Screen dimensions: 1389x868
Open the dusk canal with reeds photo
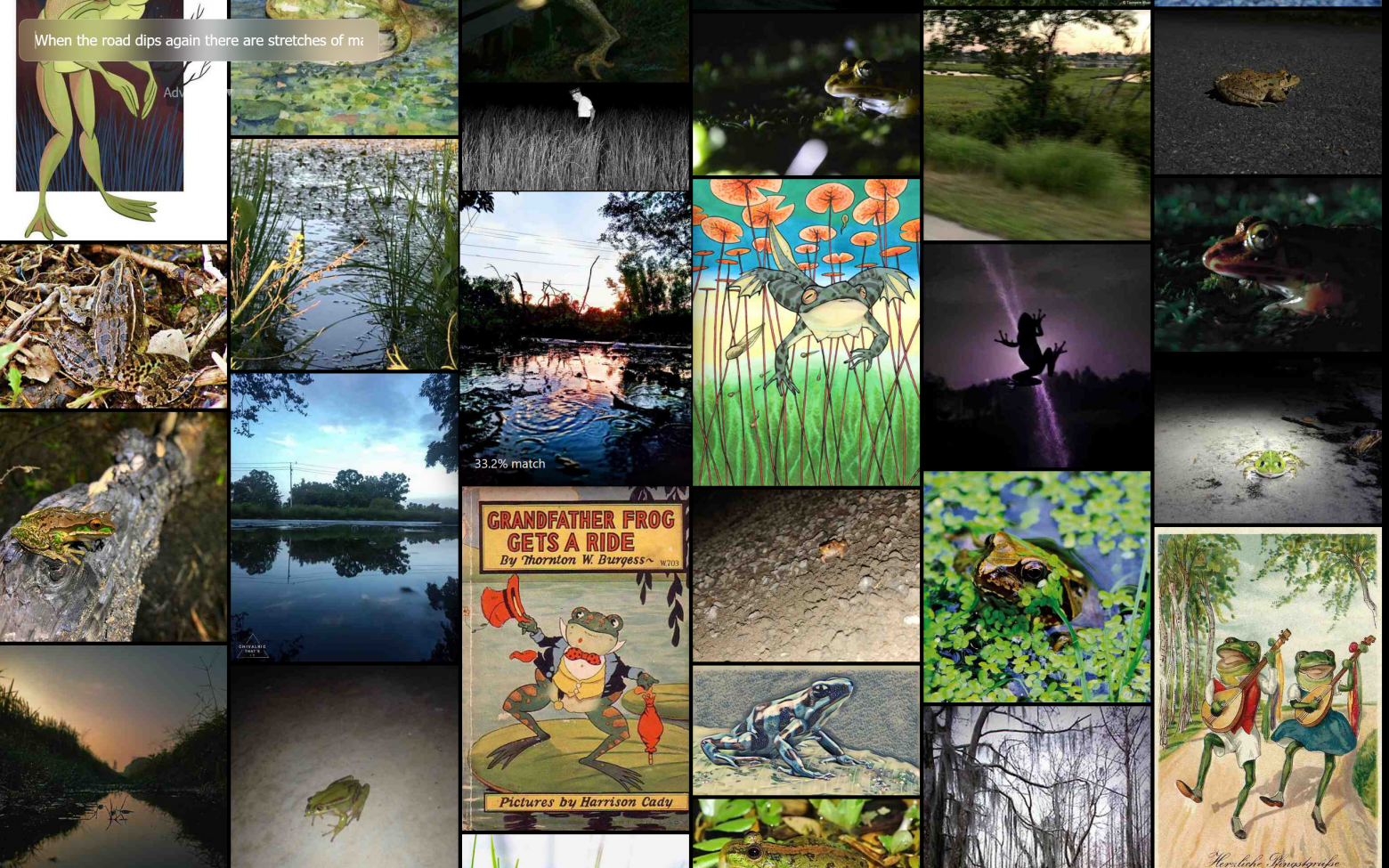point(113,757)
